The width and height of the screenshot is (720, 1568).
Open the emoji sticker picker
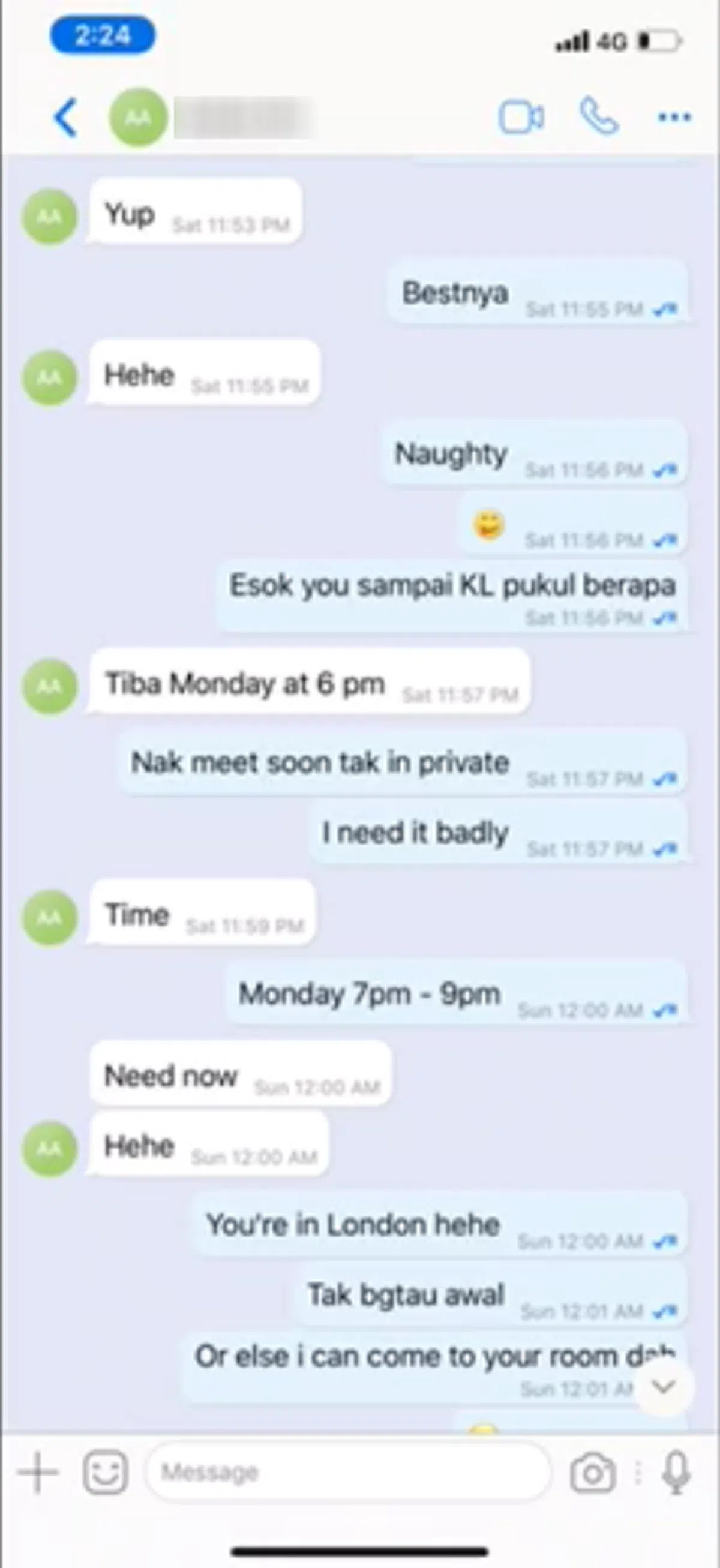coord(105,1473)
